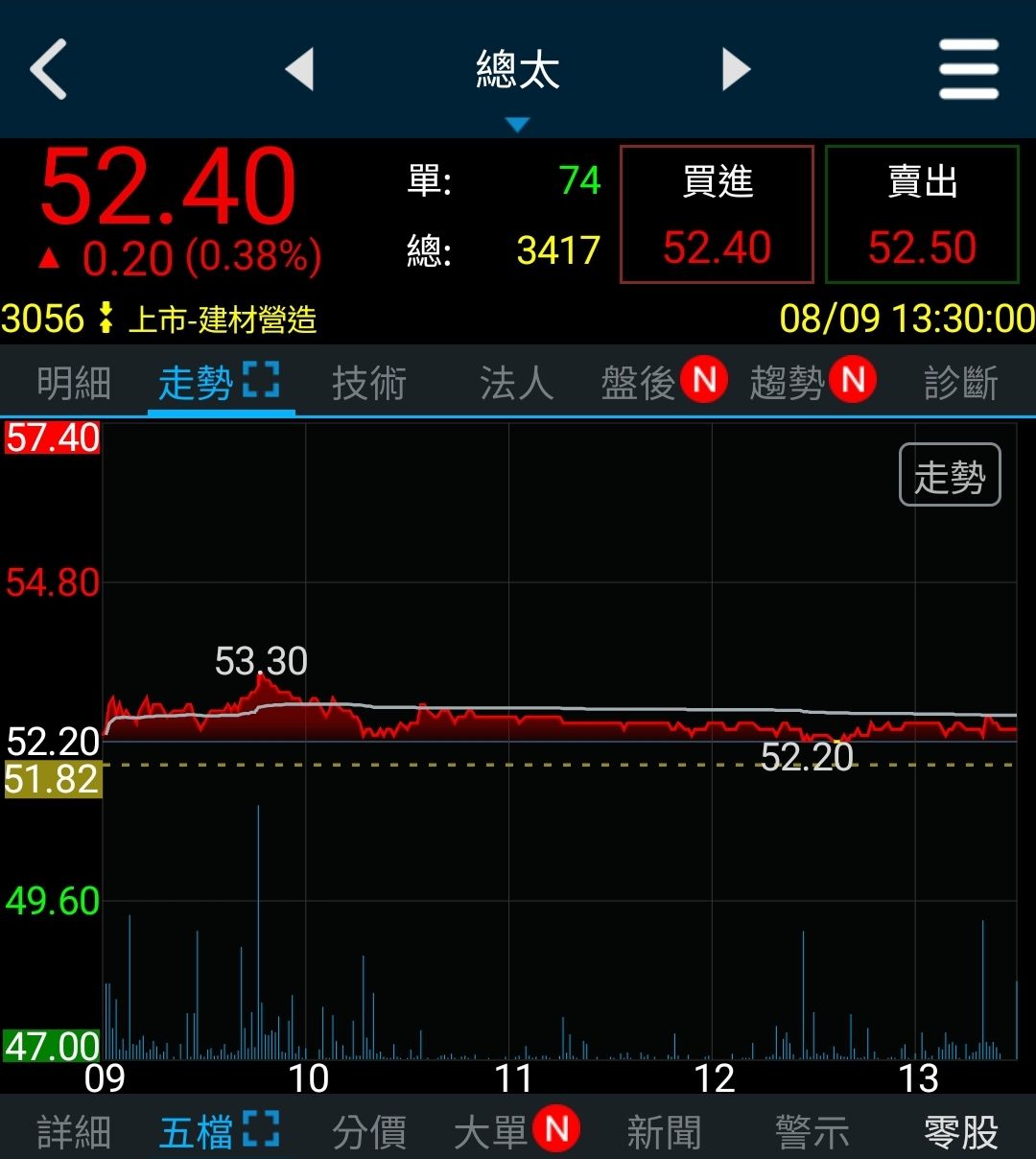Tap the 賣出 sell button
Image resolution: width=1036 pixels, height=1159 pixels.
[x=922, y=215]
